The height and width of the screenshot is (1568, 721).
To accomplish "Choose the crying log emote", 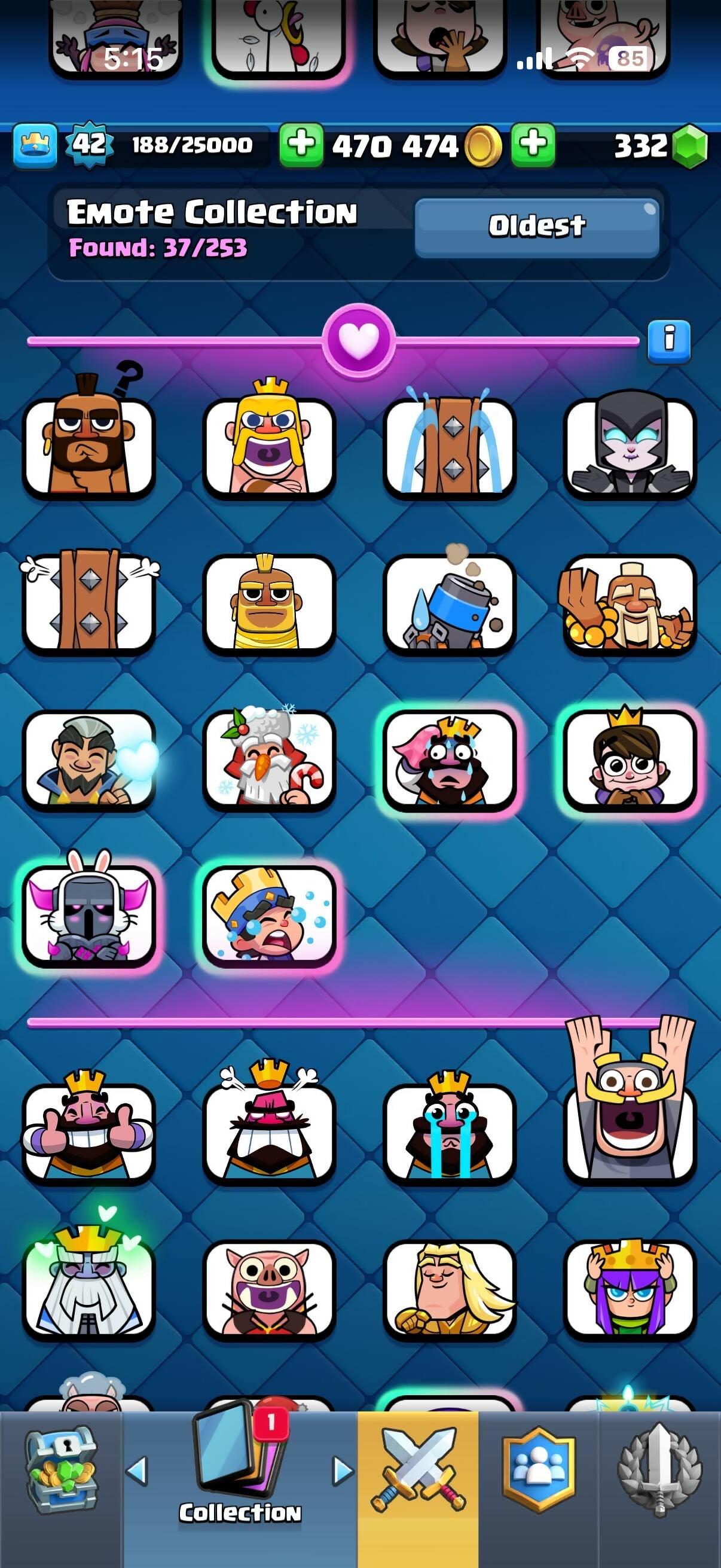I will pos(449,447).
